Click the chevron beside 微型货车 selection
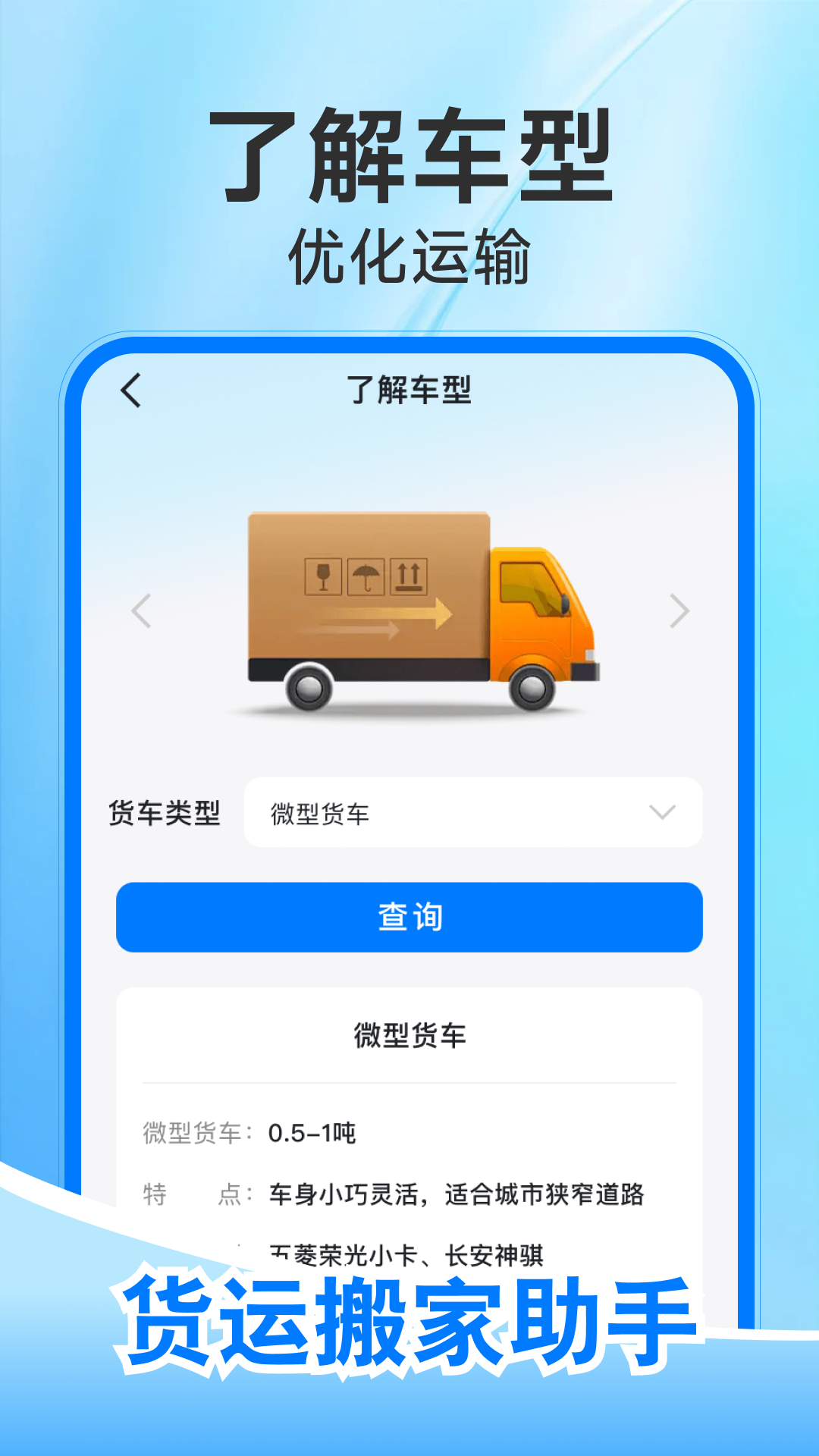Viewport: 819px width, 1456px height. tap(661, 812)
